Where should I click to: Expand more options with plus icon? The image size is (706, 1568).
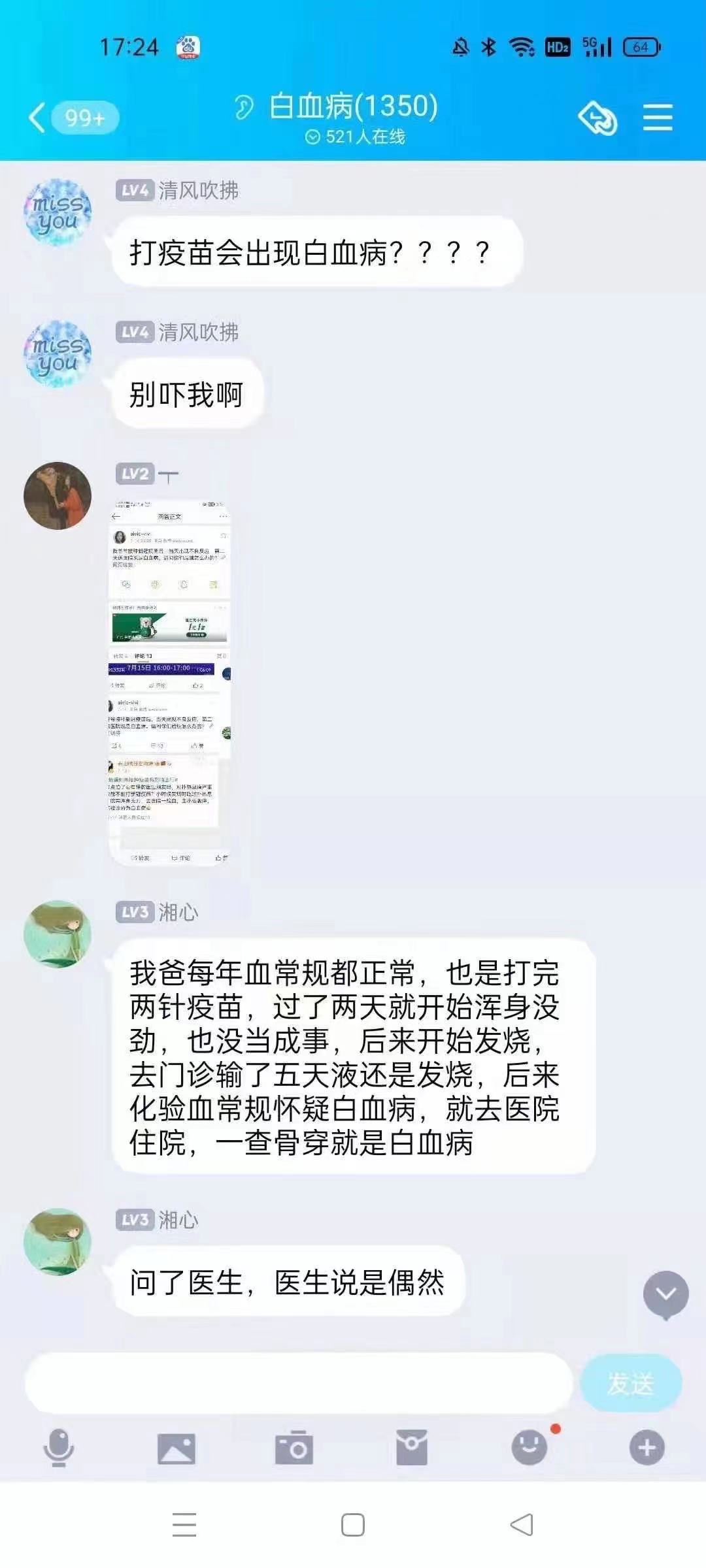[x=647, y=1447]
